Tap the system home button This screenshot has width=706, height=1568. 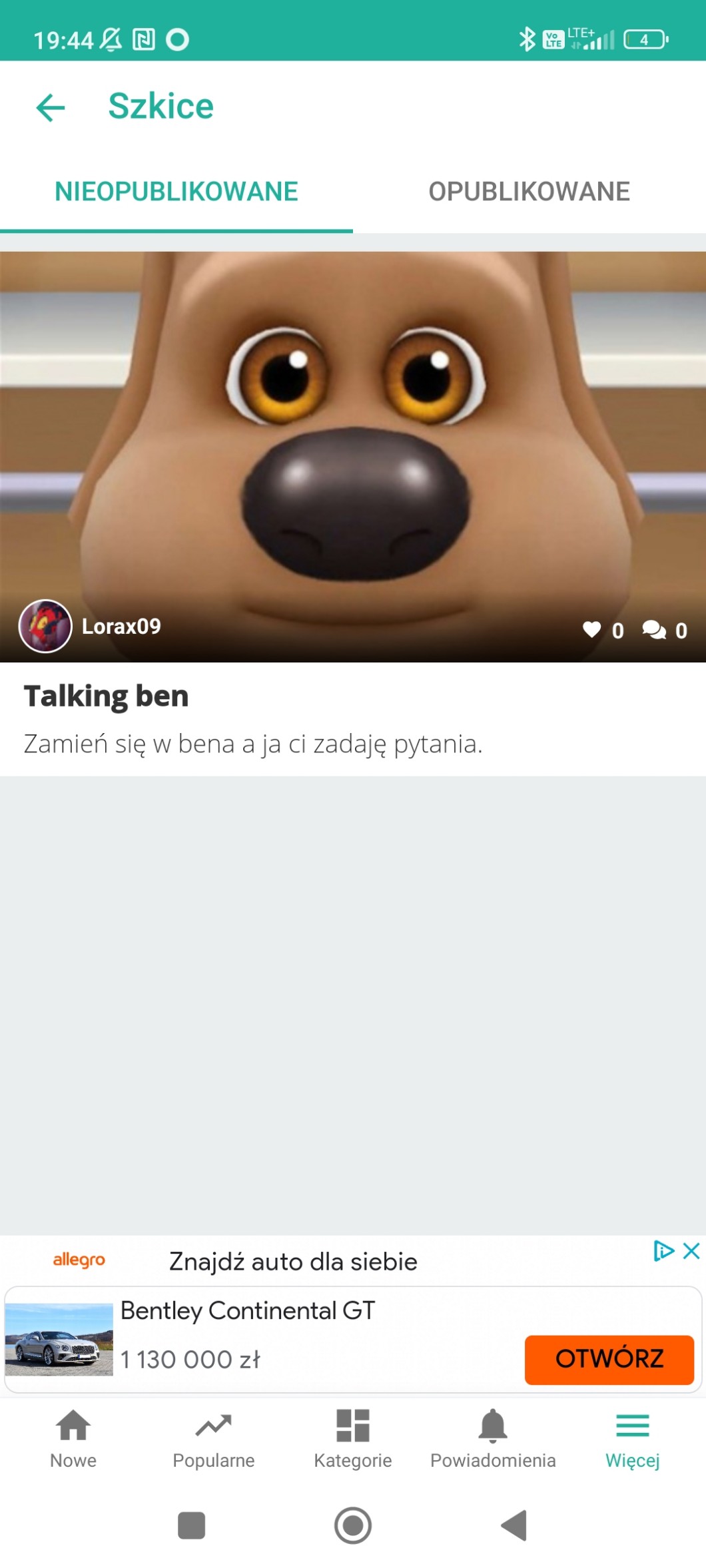tap(353, 1525)
